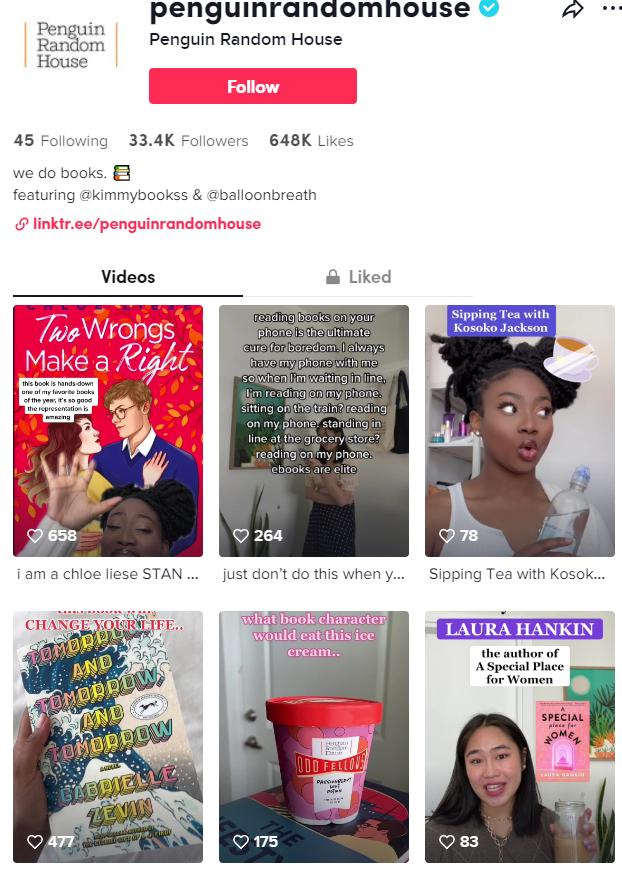
Task: Share the Penguin Random House profile
Action: (x=572, y=10)
